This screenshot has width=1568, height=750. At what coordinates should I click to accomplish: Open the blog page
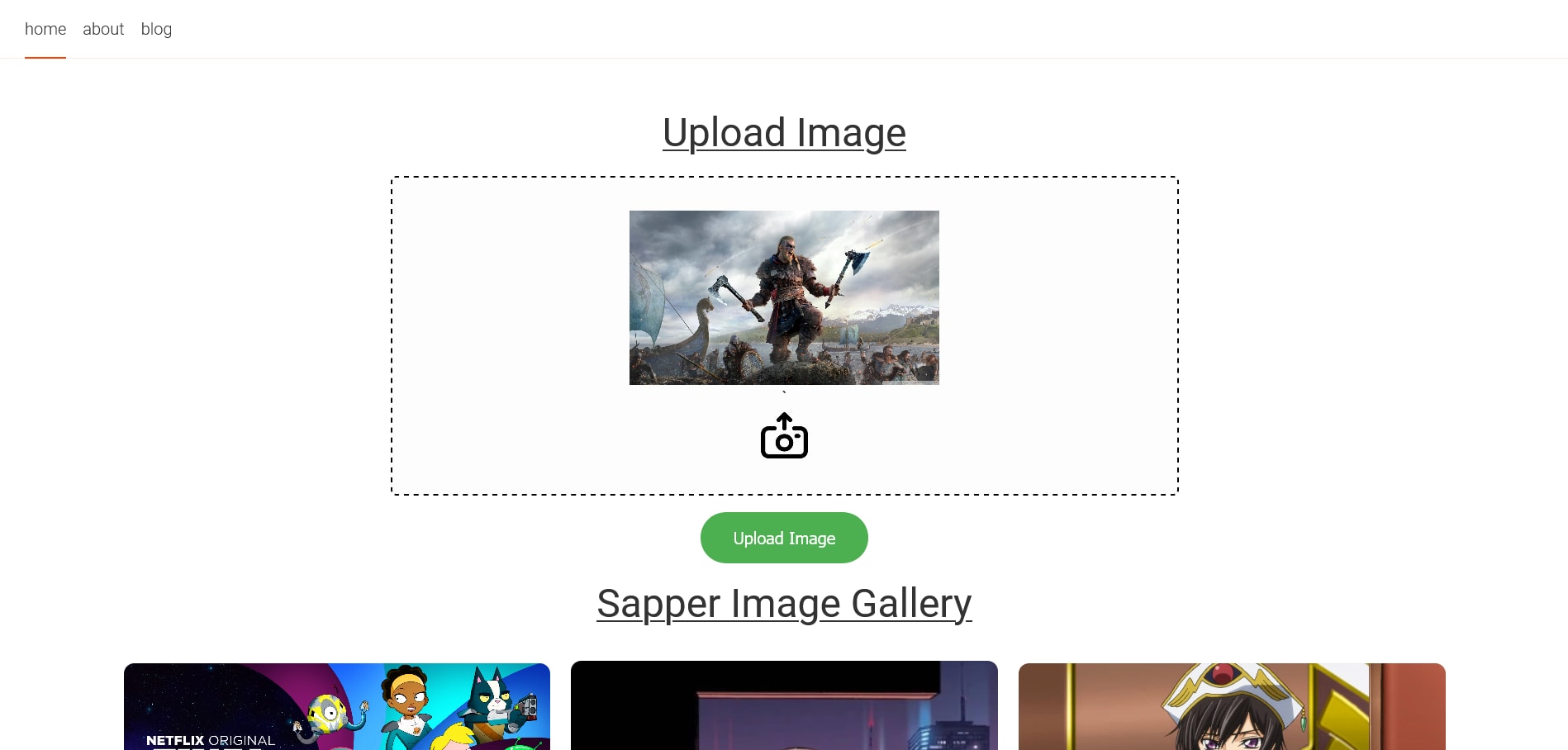tap(156, 29)
